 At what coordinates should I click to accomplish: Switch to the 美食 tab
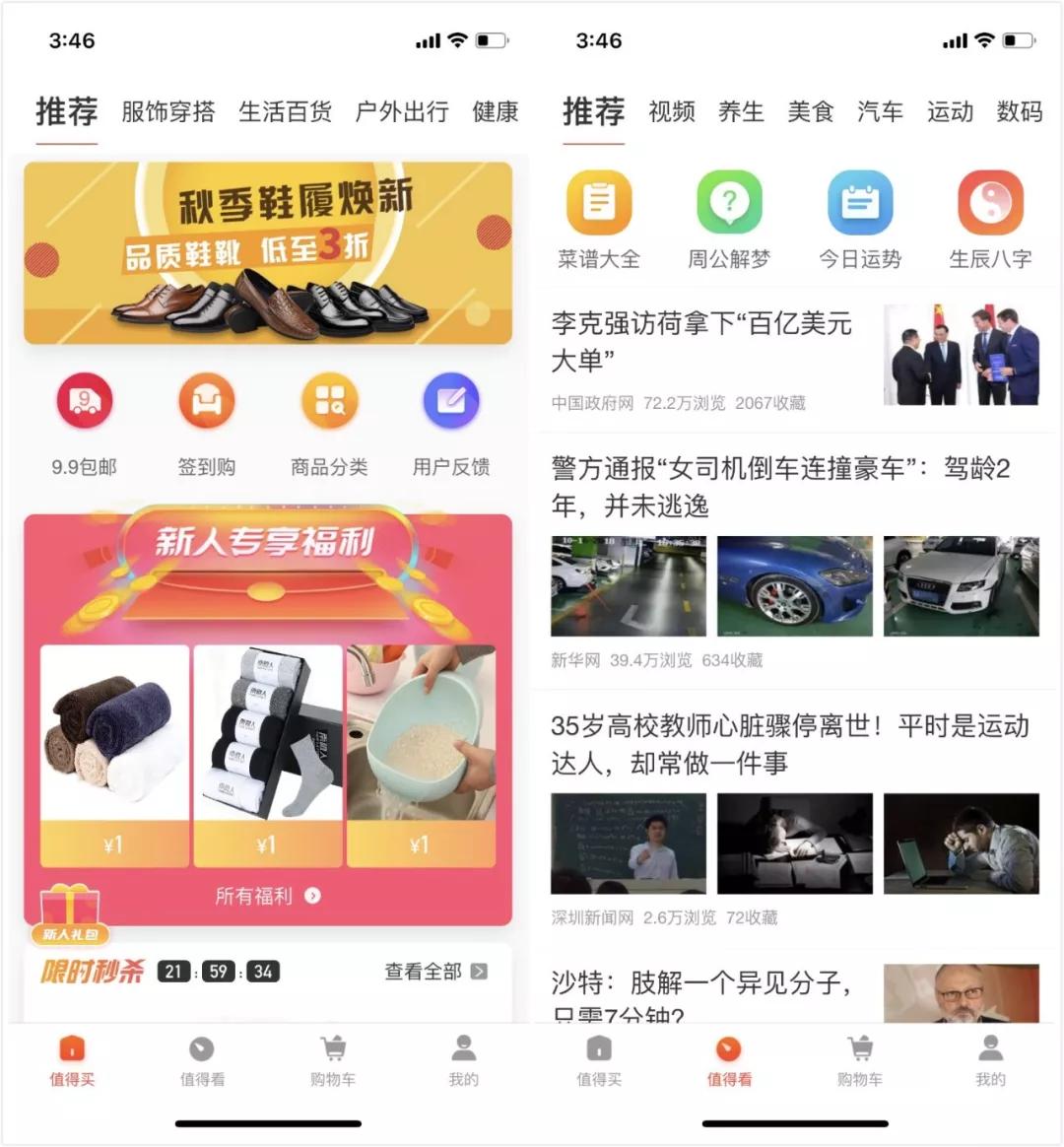tap(810, 112)
